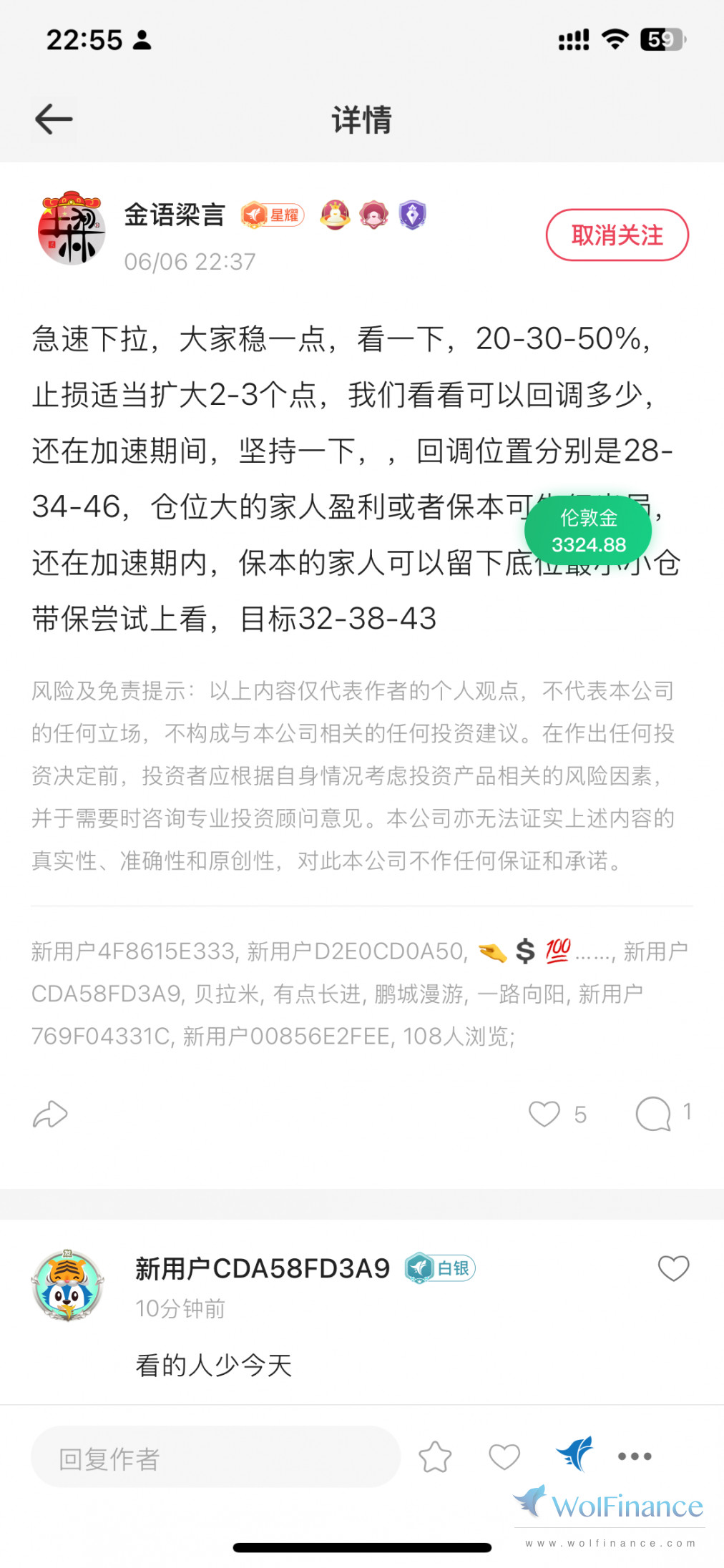Go back using the arrow

tap(54, 119)
